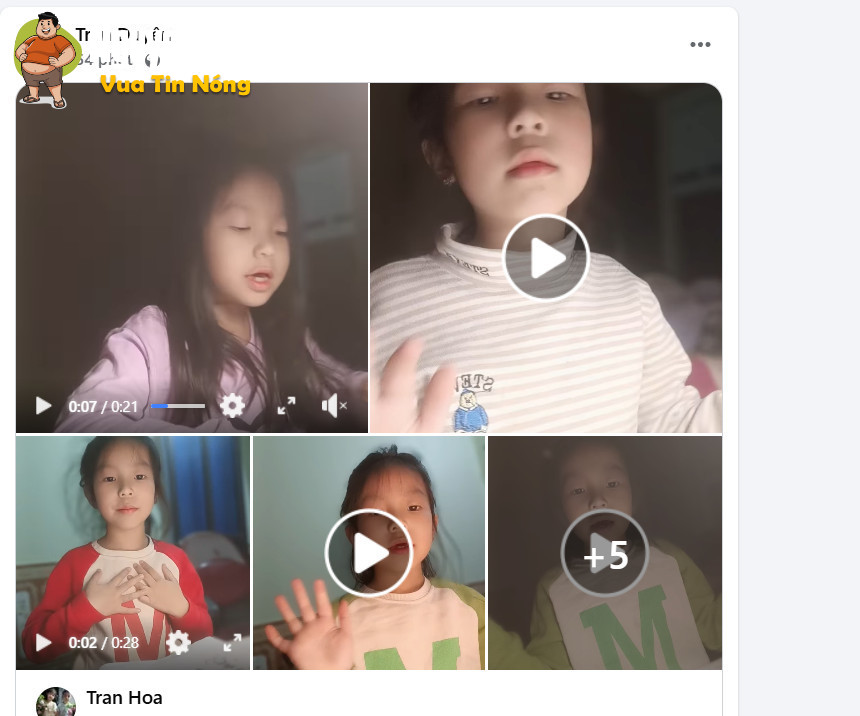Adjust the 0:21 video progress bar
Viewport: 860px width, 716px height.
coord(177,406)
